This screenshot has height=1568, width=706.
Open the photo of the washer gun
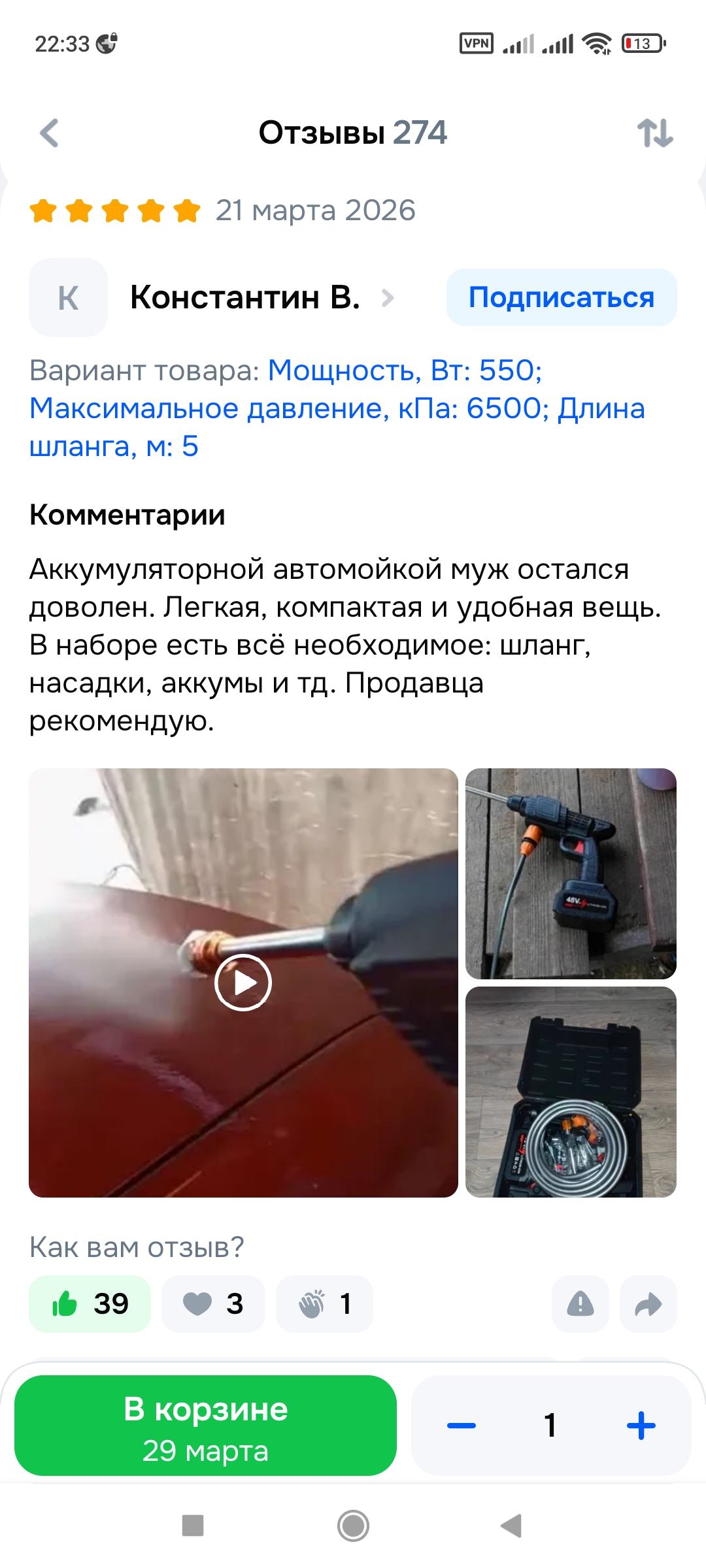571,874
